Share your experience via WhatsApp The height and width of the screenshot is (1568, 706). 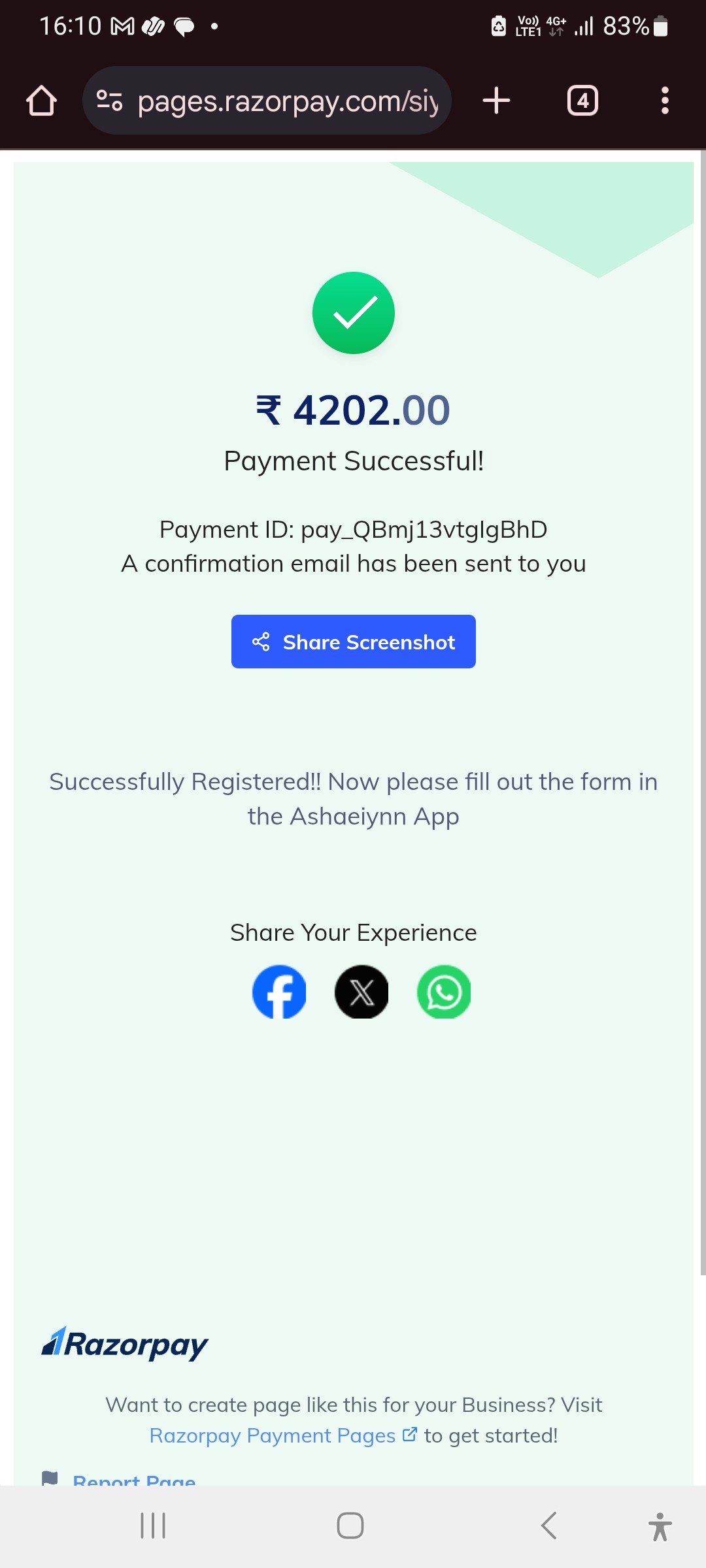(x=444, y=992)
